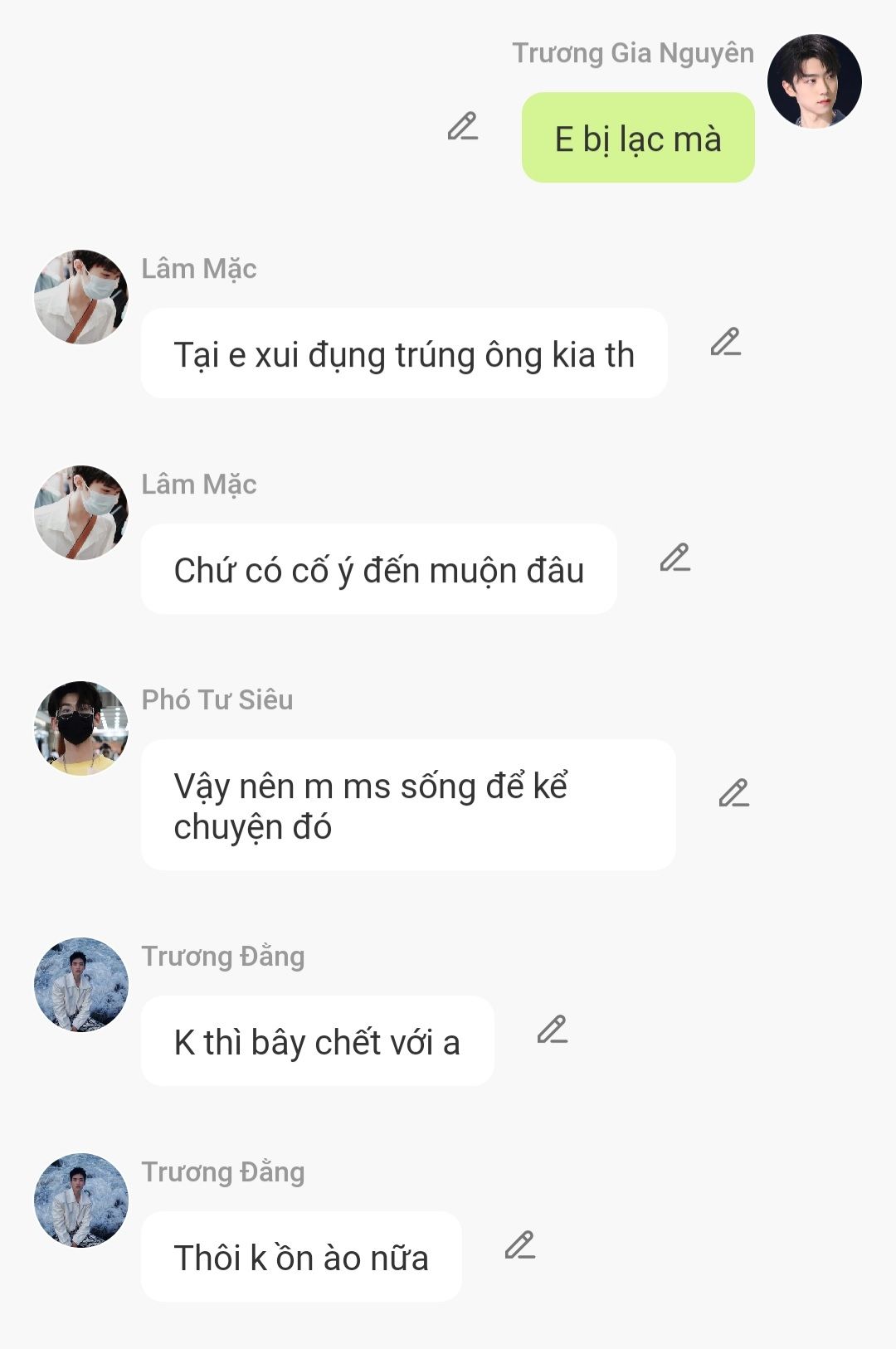
Task: Open Phó Tư Siêu's avatar
Action: (x=81, y=728)
